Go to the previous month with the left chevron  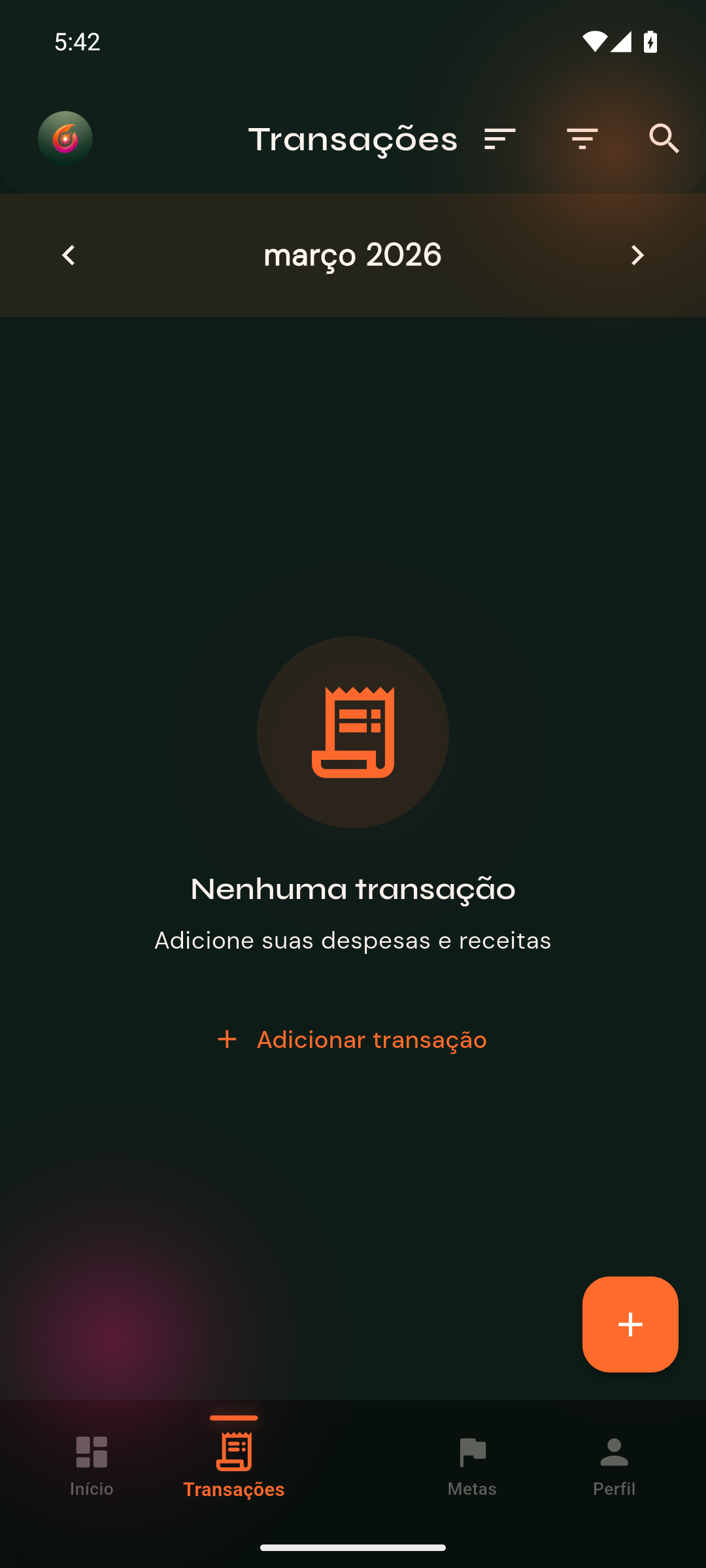[68, 255]
